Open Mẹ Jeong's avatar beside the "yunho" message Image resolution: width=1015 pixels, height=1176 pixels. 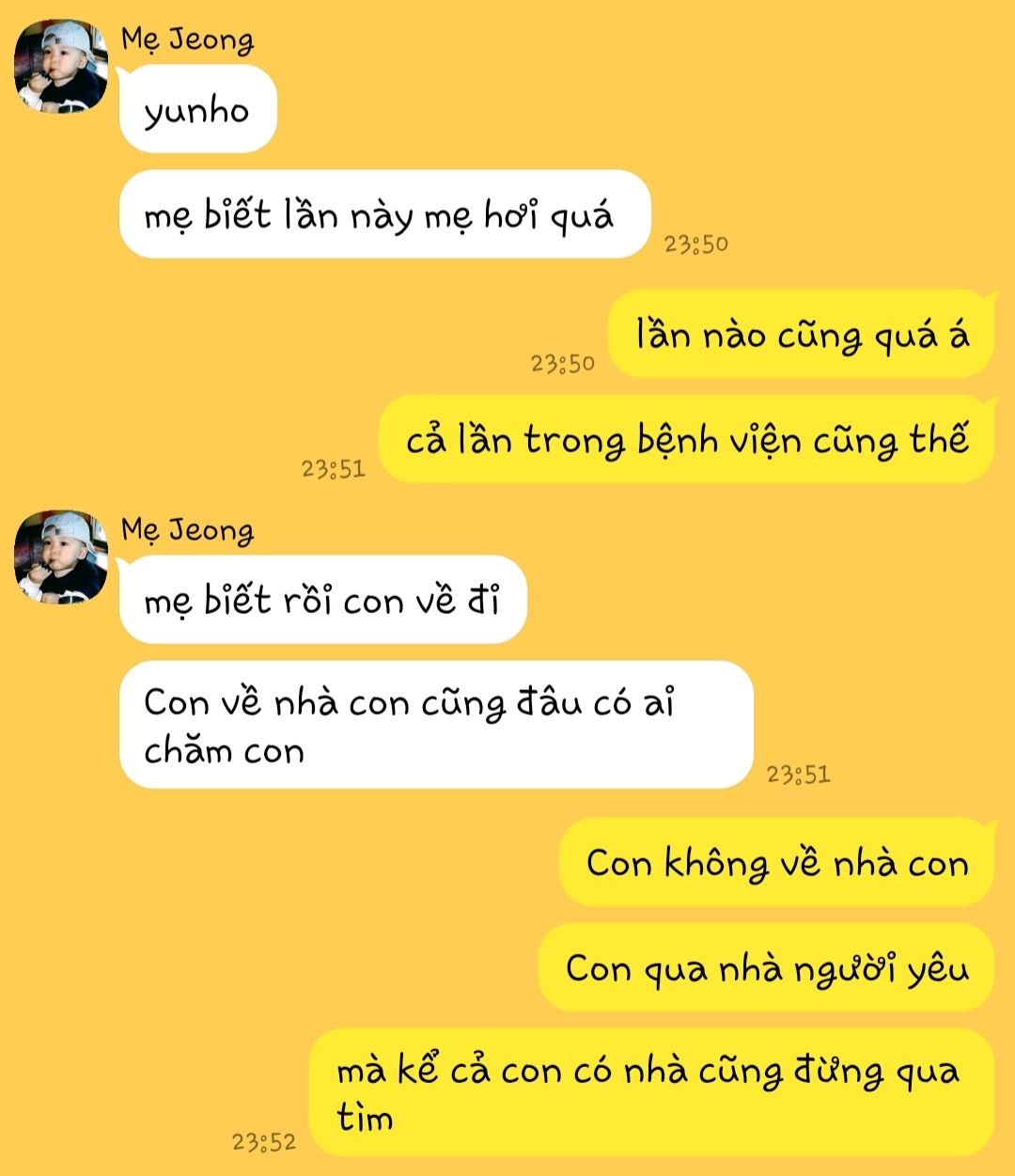tap(61, 67)
